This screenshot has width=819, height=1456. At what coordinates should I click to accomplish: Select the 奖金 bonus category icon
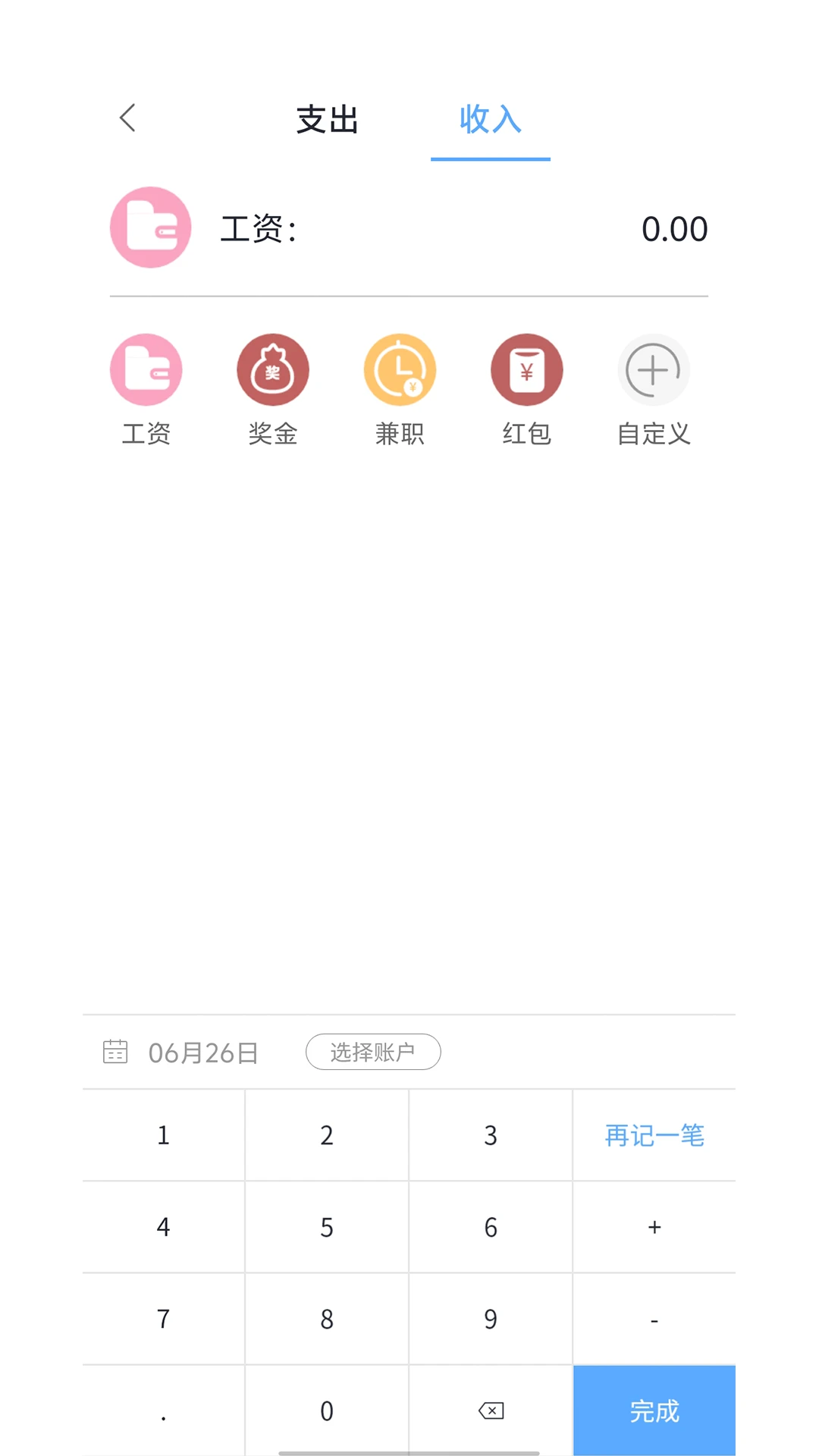coord(273,369)
